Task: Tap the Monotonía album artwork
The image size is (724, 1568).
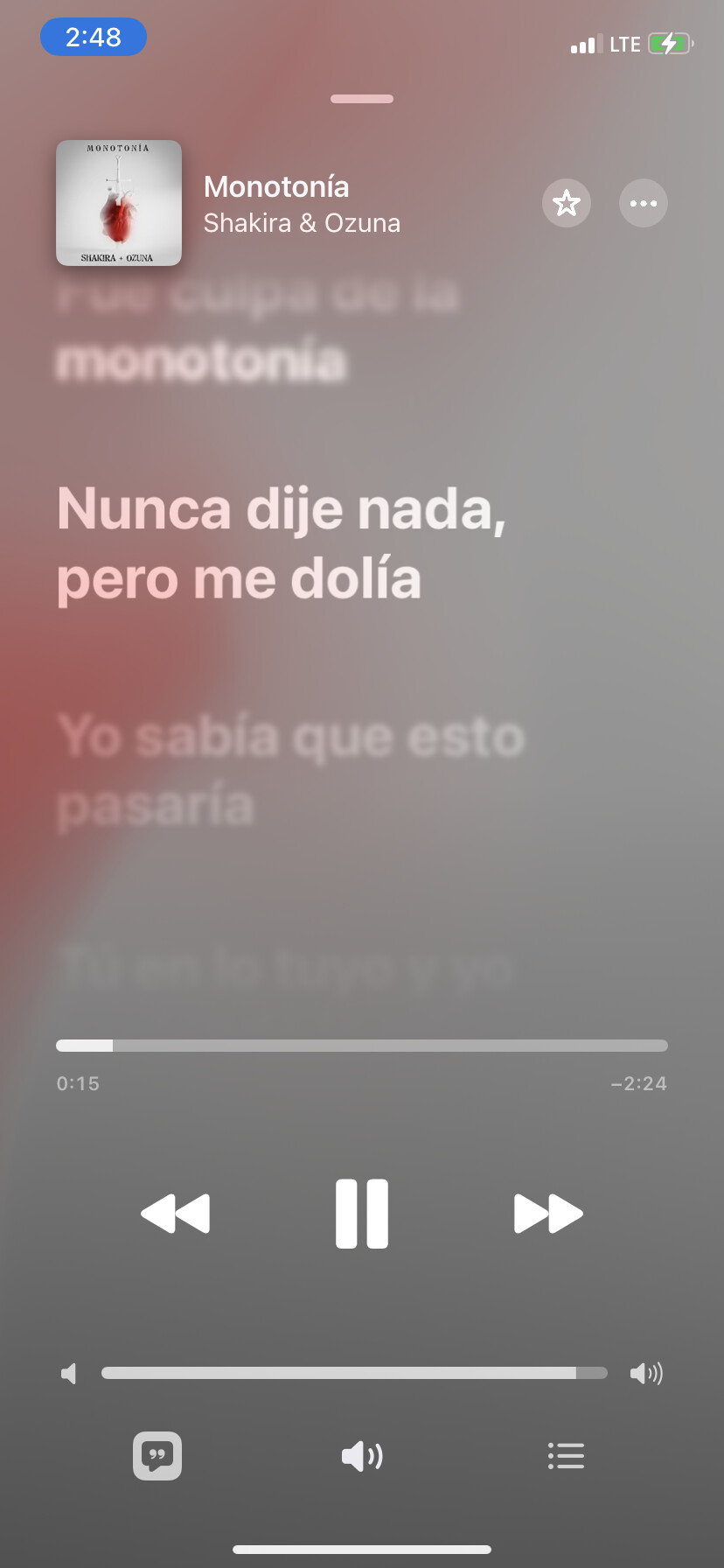Action: pos(119,203)
